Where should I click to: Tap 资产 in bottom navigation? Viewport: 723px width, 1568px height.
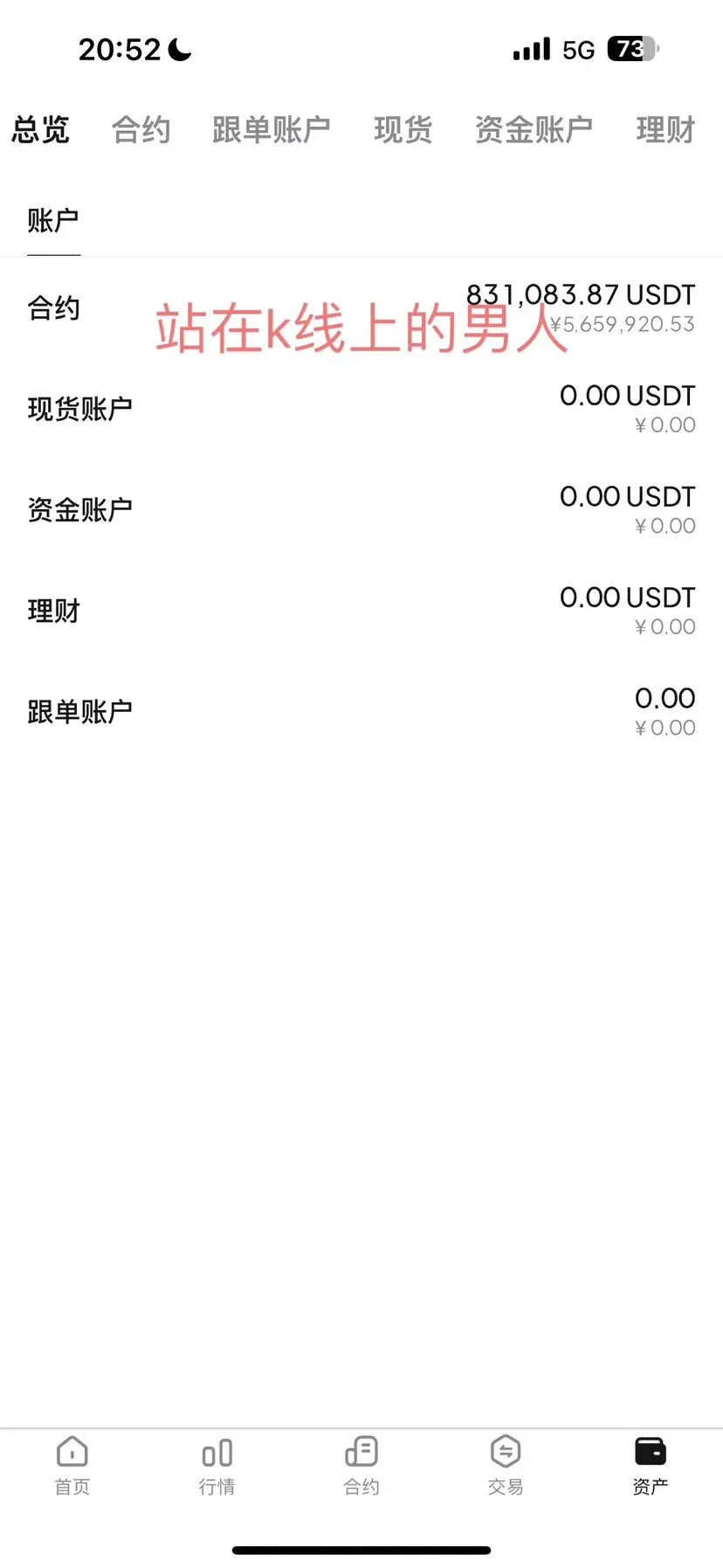(x=651, y=1465)
